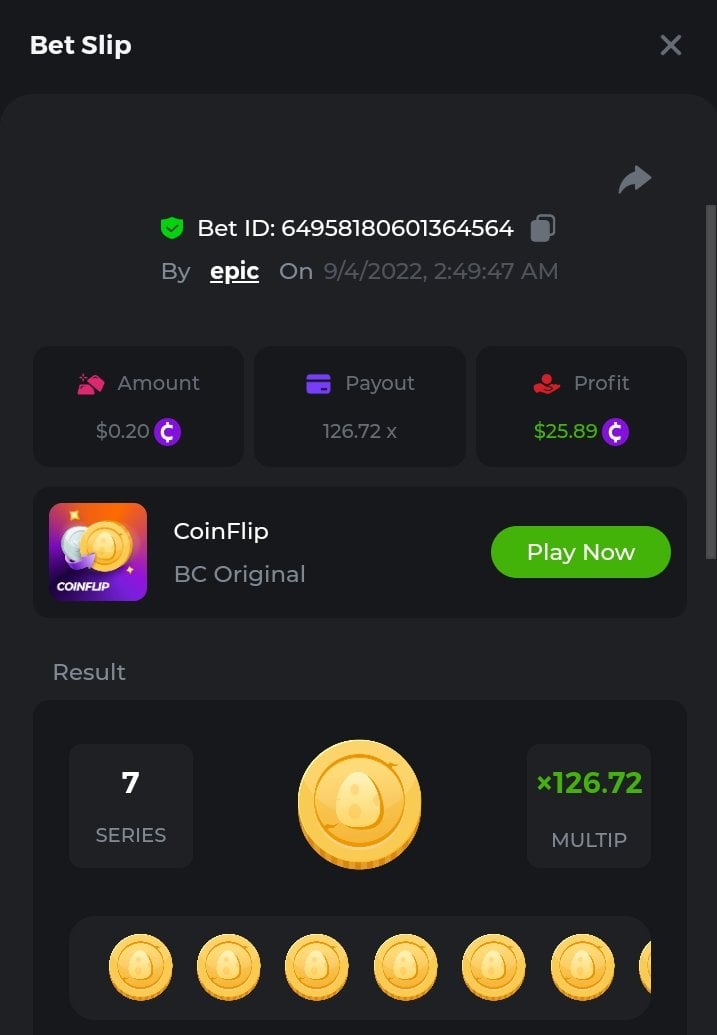Share this bet slip
The width and height of the screenshot is (717, 1035).
[x=635, y=180]
